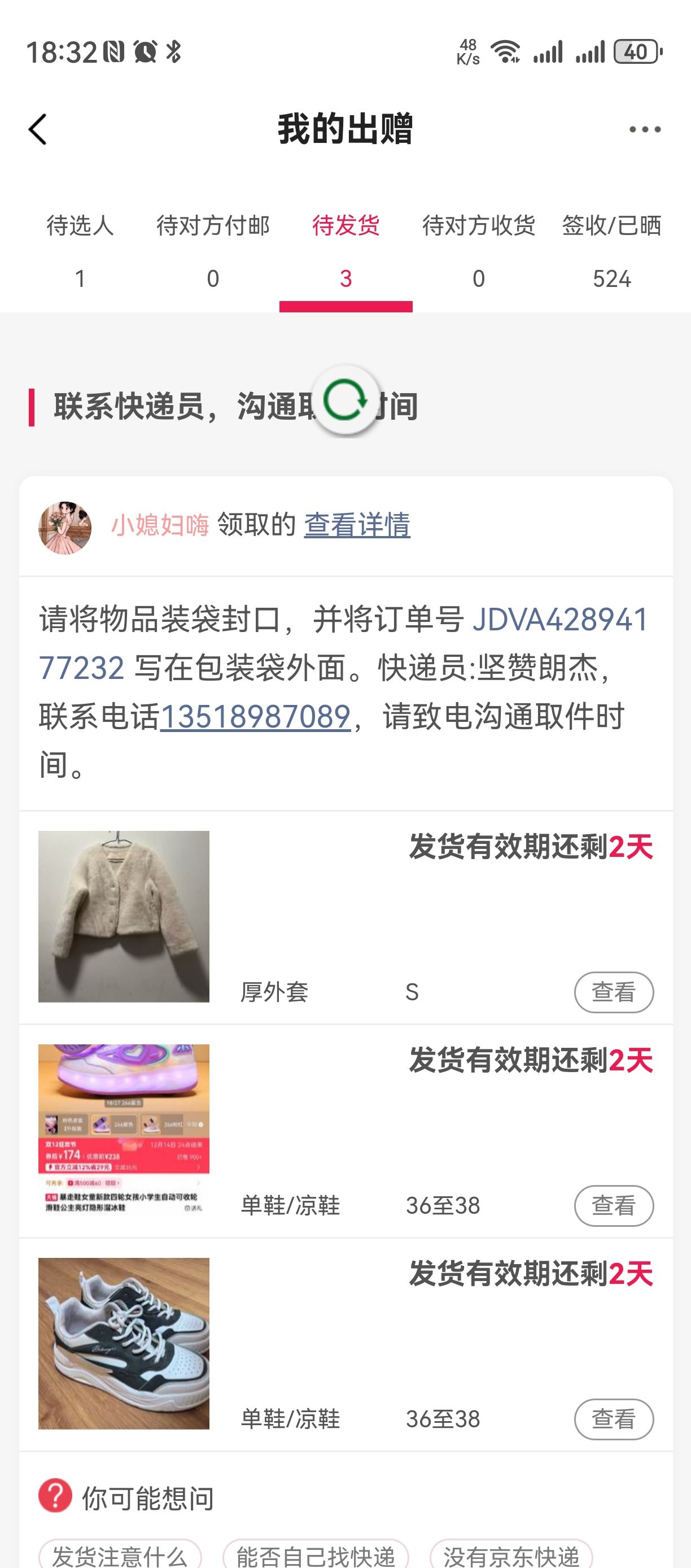Switch to the 待选人 tab

point(80,250)
